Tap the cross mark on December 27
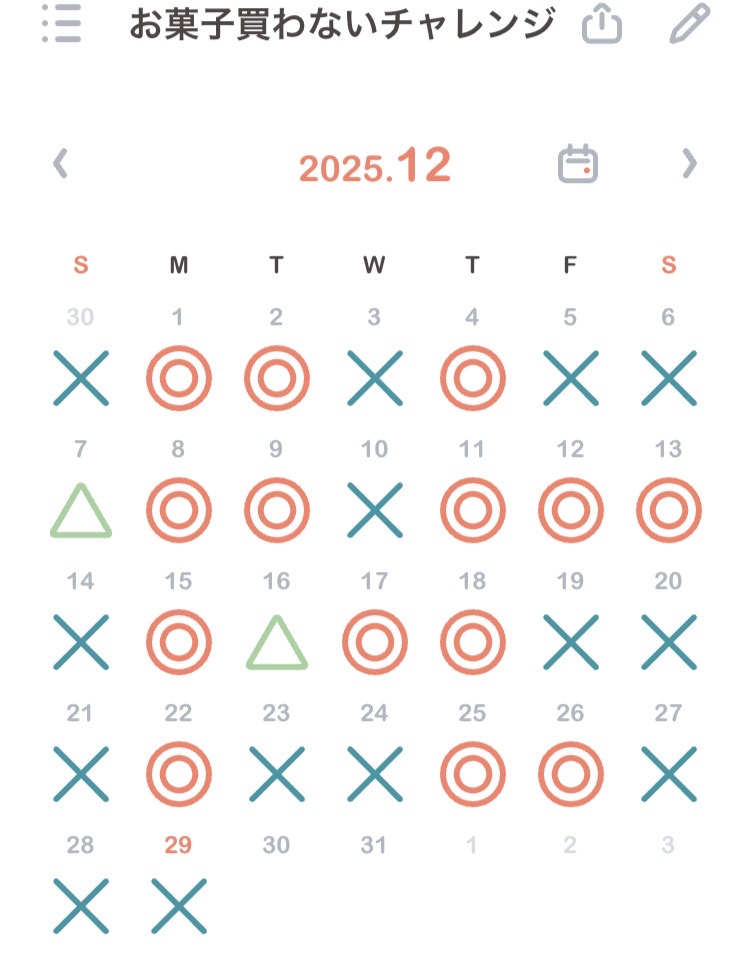This screenshot has height=953, width=750. (668, 774)
